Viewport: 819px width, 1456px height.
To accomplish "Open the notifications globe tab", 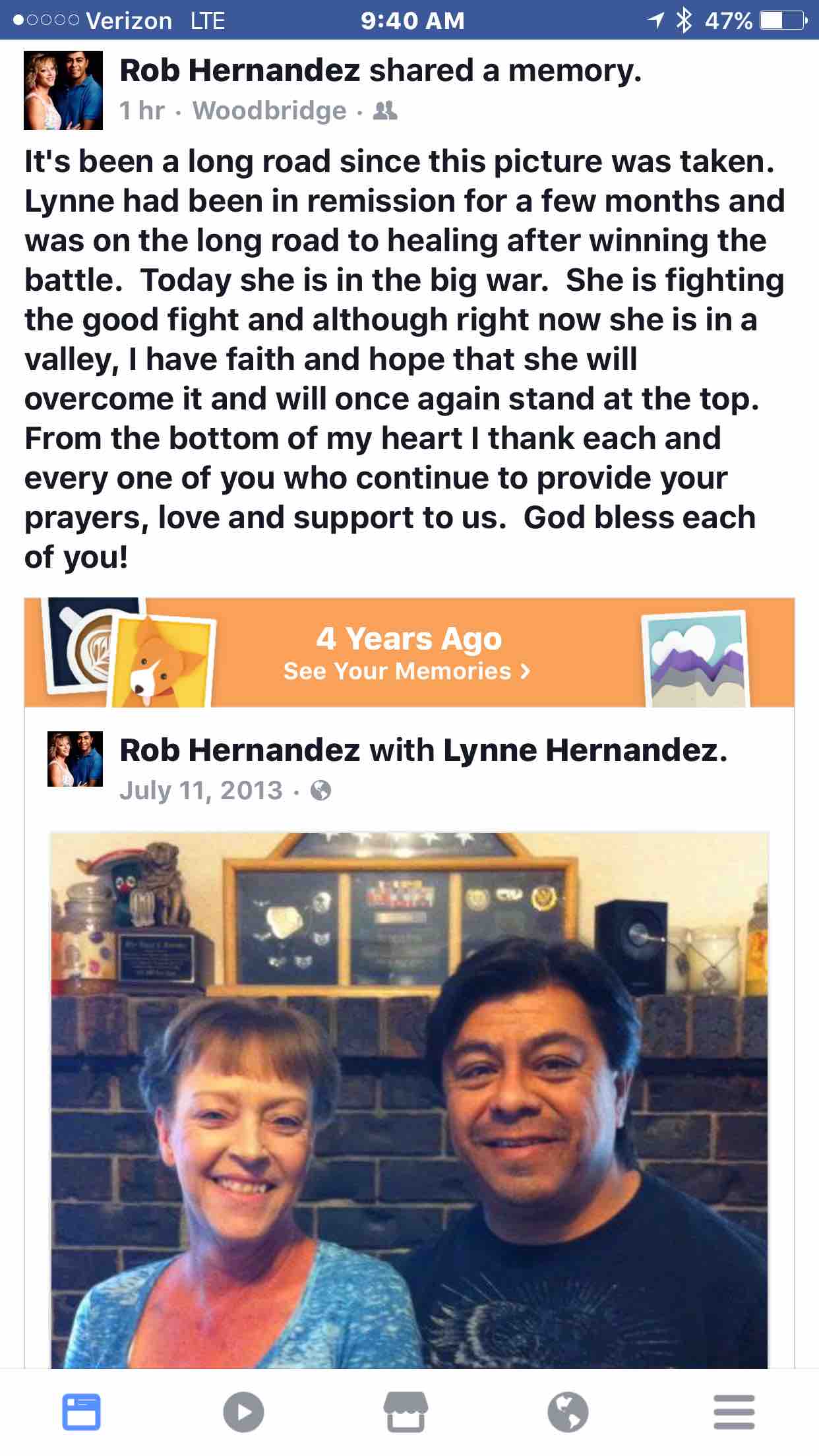I will pyautogui.click(x=568, y=1412).
